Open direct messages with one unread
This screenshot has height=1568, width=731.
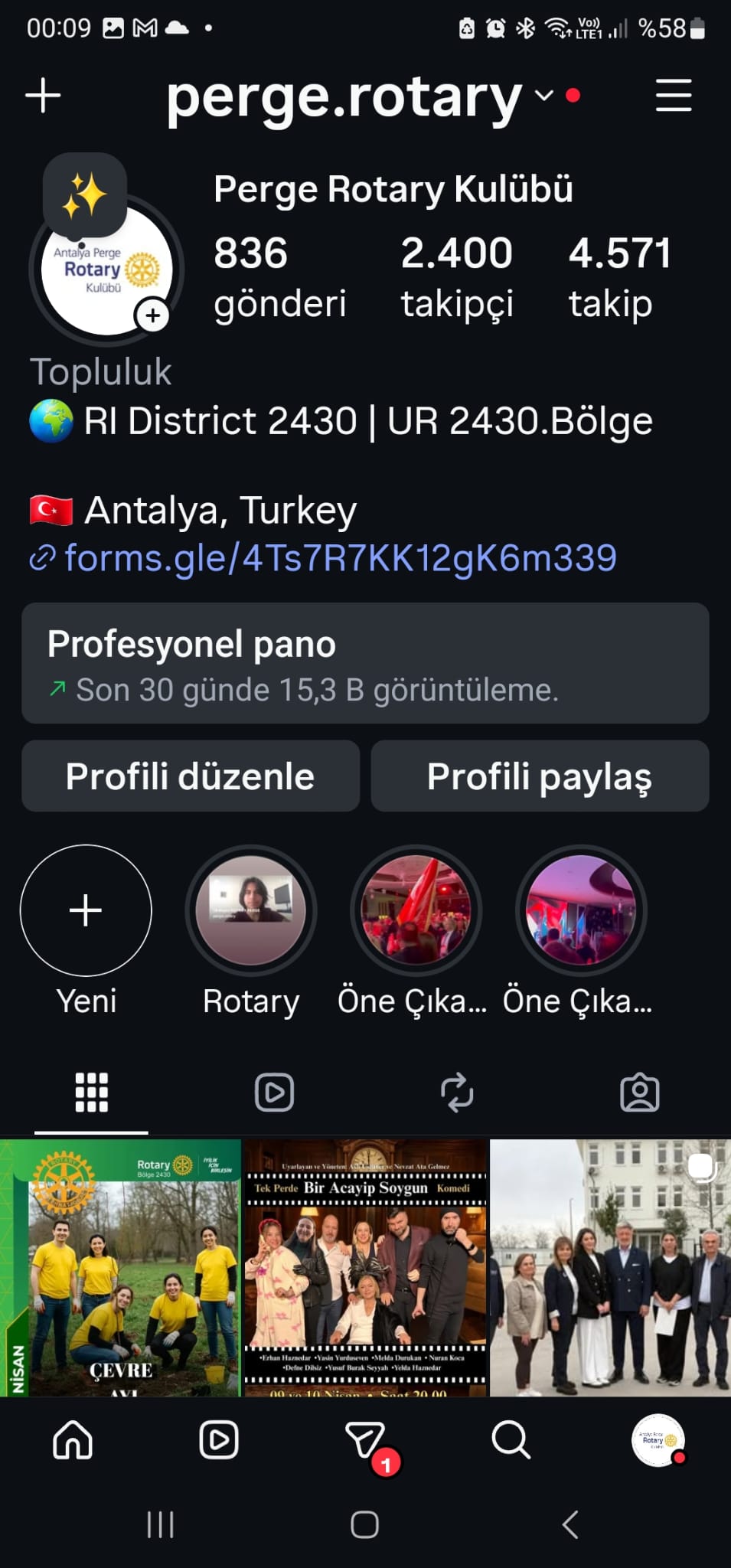[366, 1441]
